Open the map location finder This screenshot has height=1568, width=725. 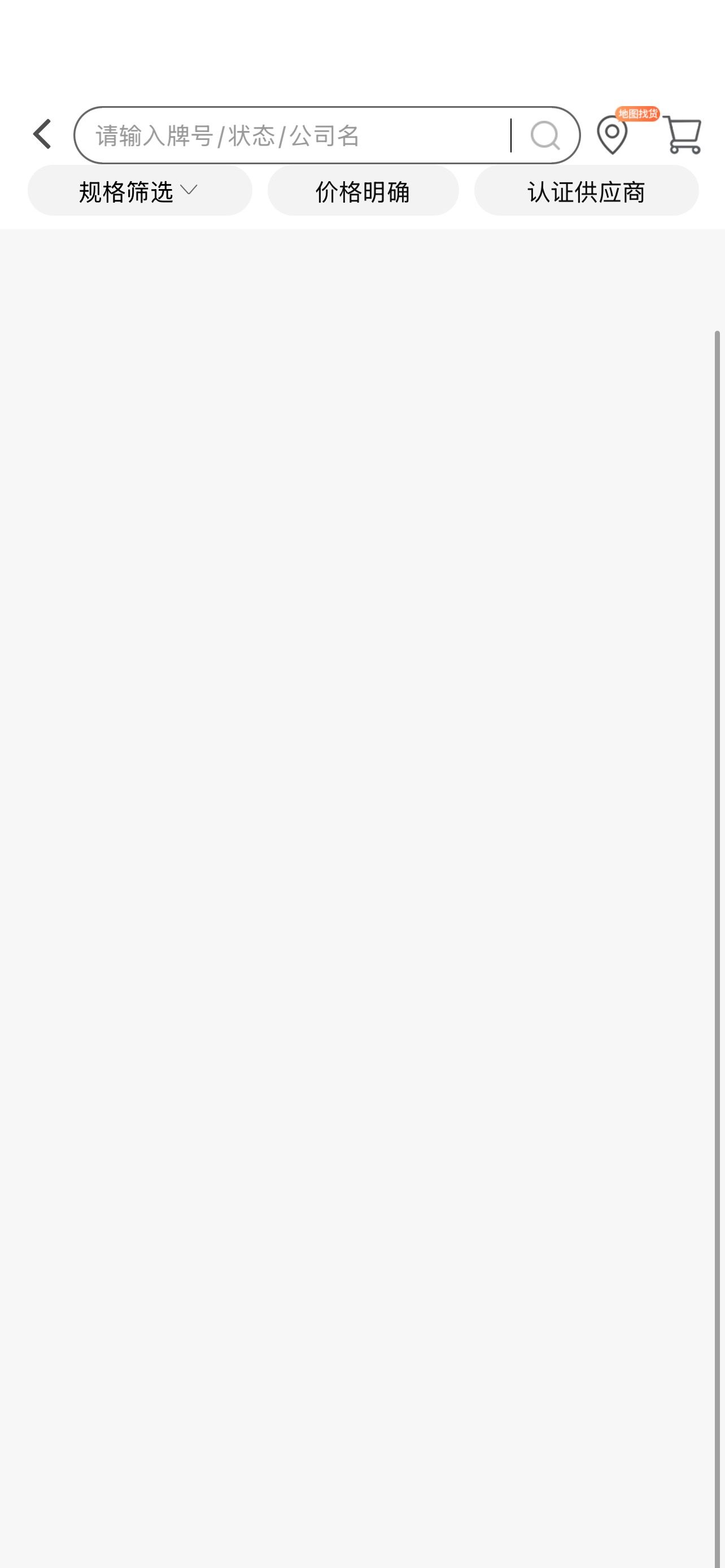[613, 134]
